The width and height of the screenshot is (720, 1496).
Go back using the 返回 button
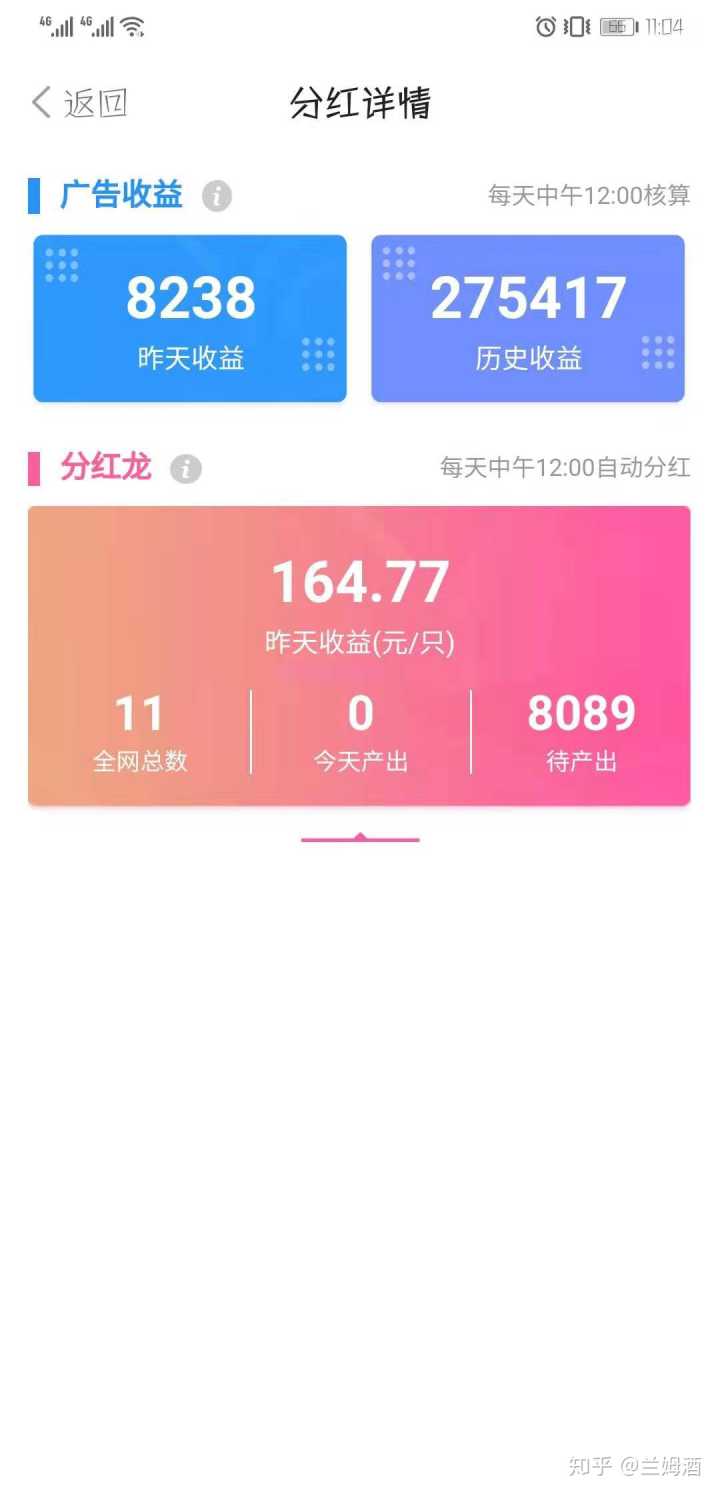(x=80, y=103)
